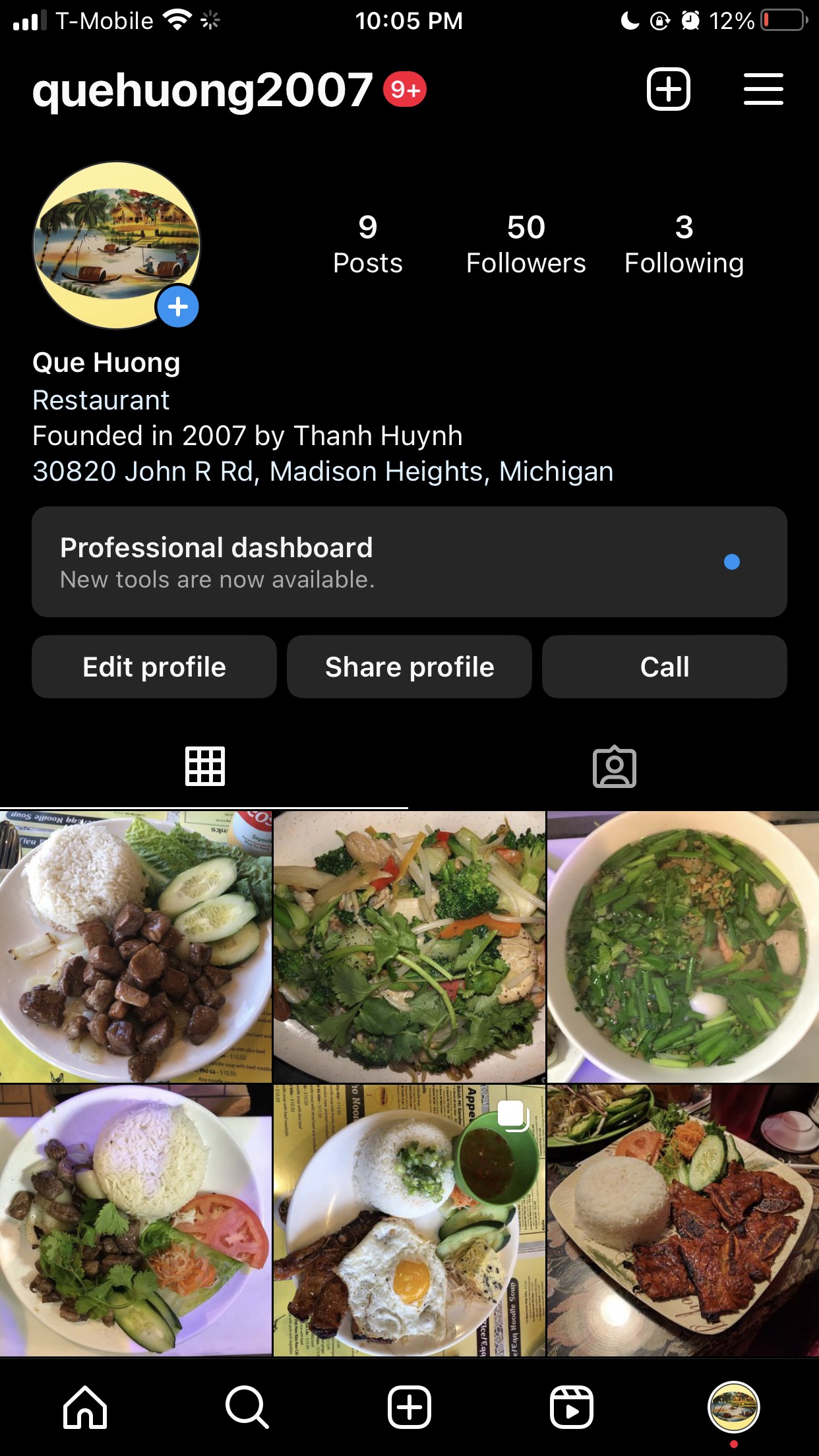The image size is (819, 1456).
Task: Switch to the tagged photos tab
Action: pos(614,766)
